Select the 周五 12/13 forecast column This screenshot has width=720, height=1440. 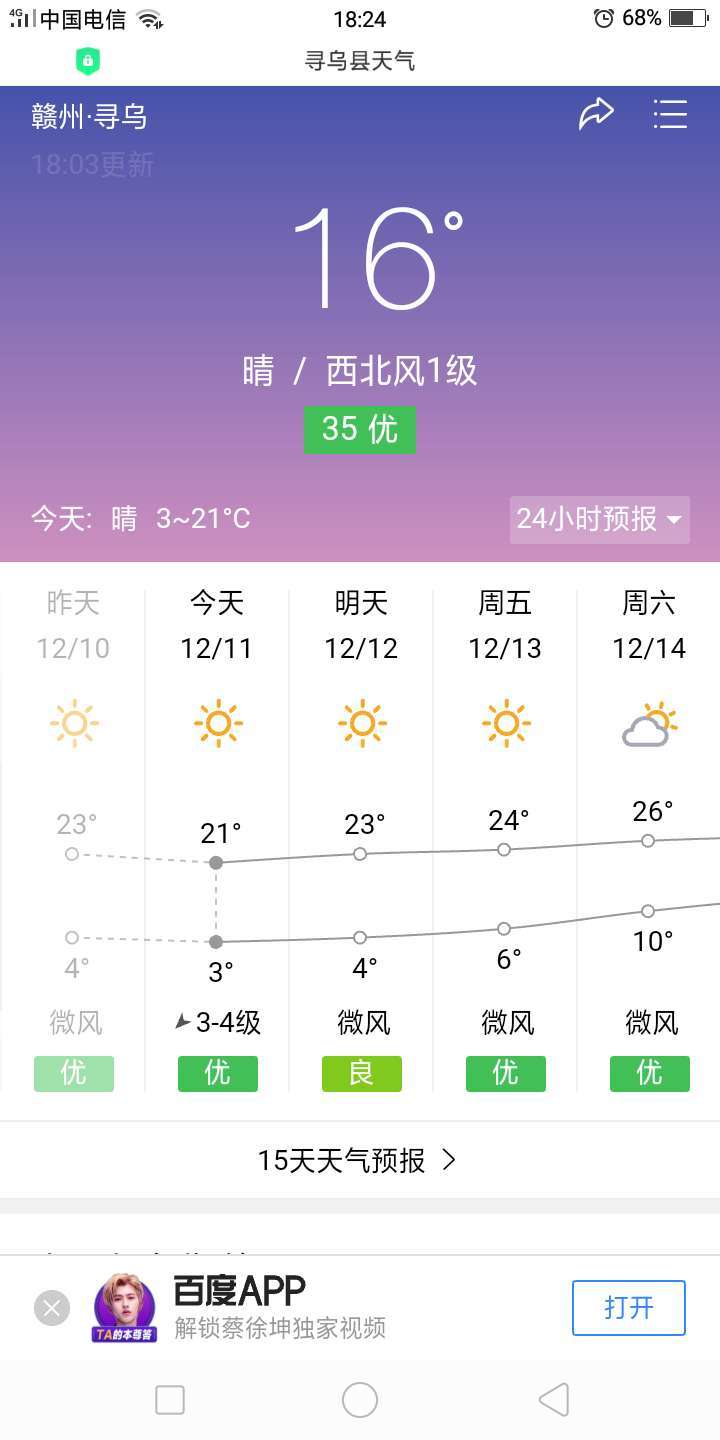[x=505, y=840]
